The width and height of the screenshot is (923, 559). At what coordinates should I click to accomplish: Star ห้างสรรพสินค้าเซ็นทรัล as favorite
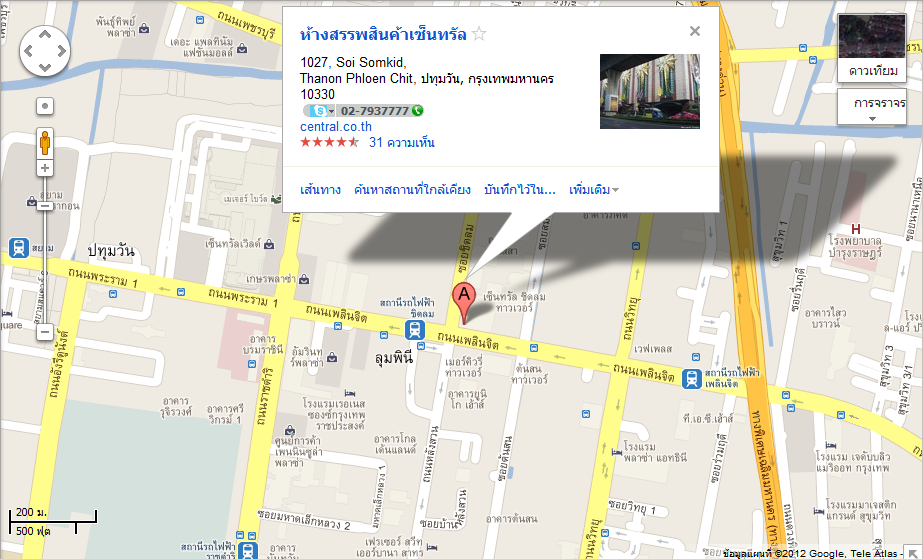[x=479, y=34]
